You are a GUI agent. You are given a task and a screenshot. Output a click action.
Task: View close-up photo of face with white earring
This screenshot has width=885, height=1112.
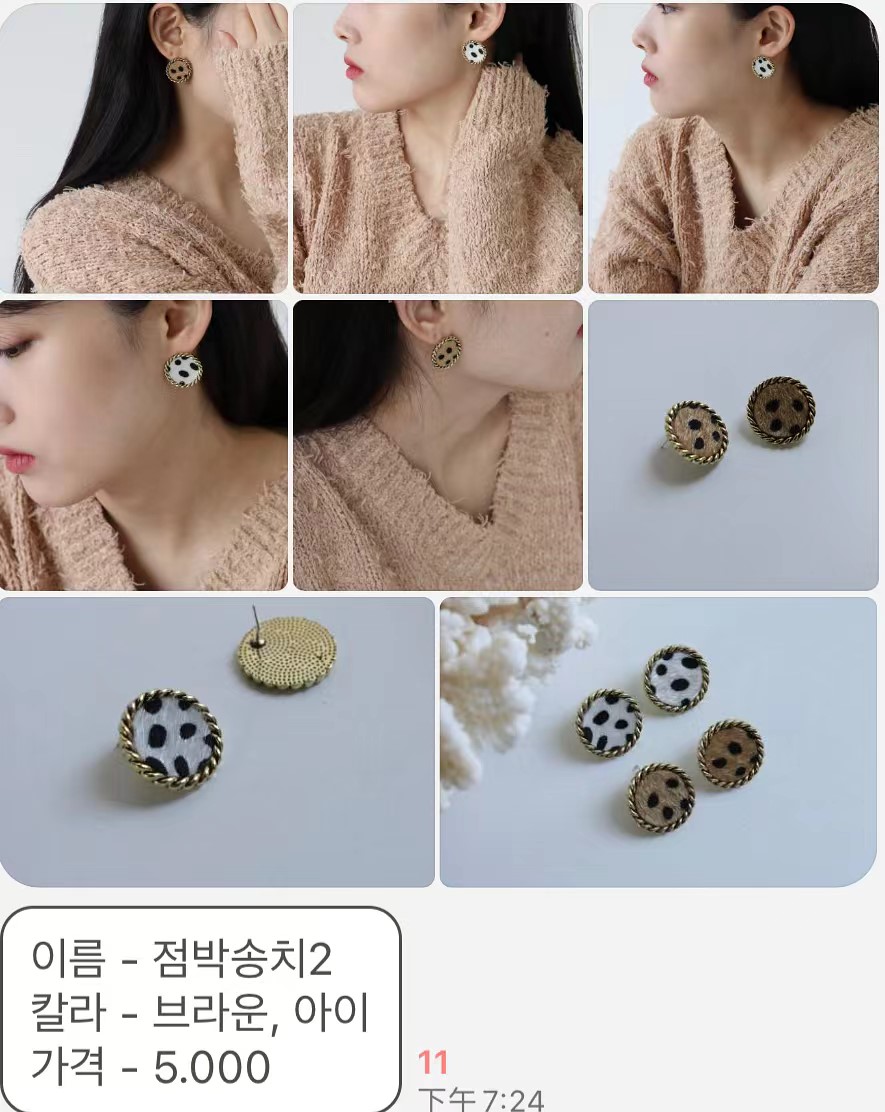(x=144, y=445)
